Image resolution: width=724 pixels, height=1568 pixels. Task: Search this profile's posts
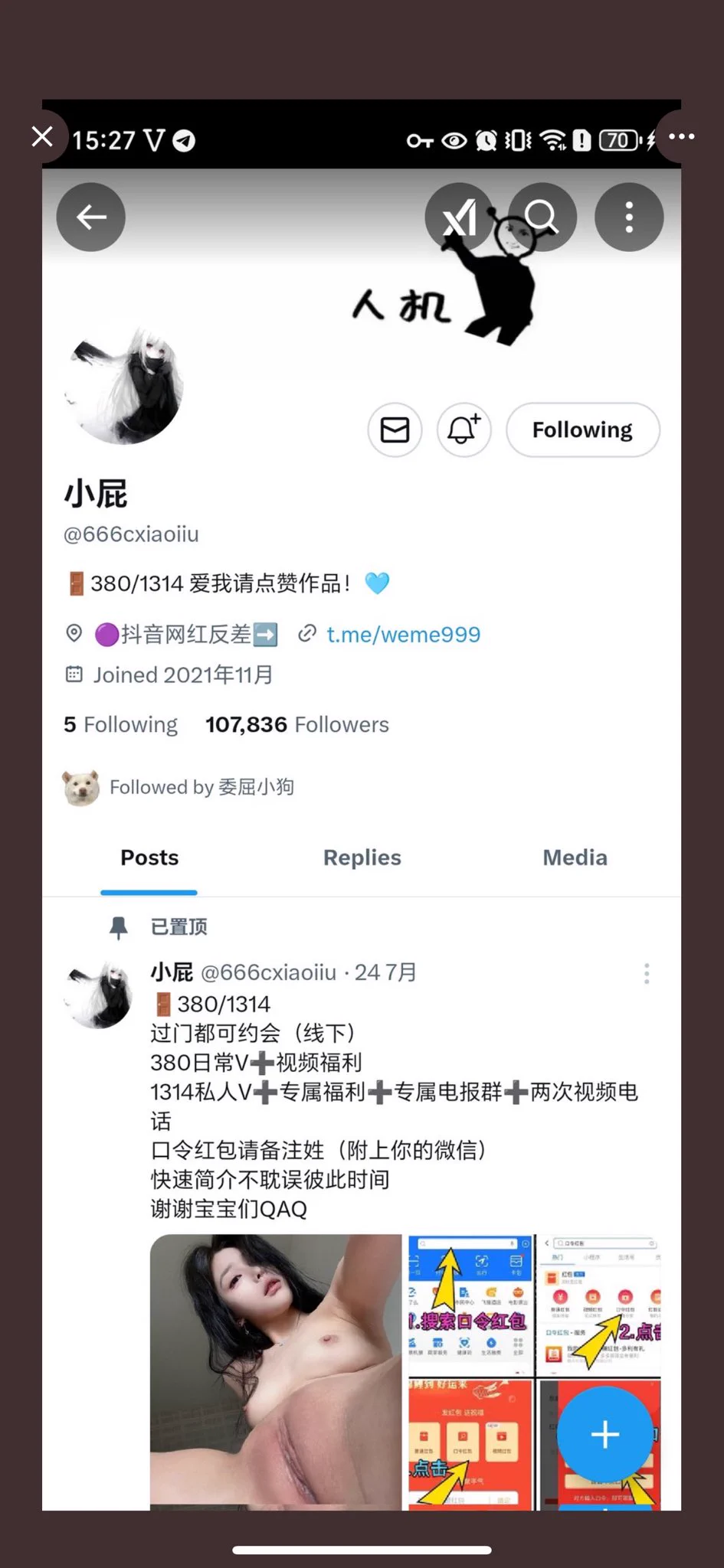point(542,217)
